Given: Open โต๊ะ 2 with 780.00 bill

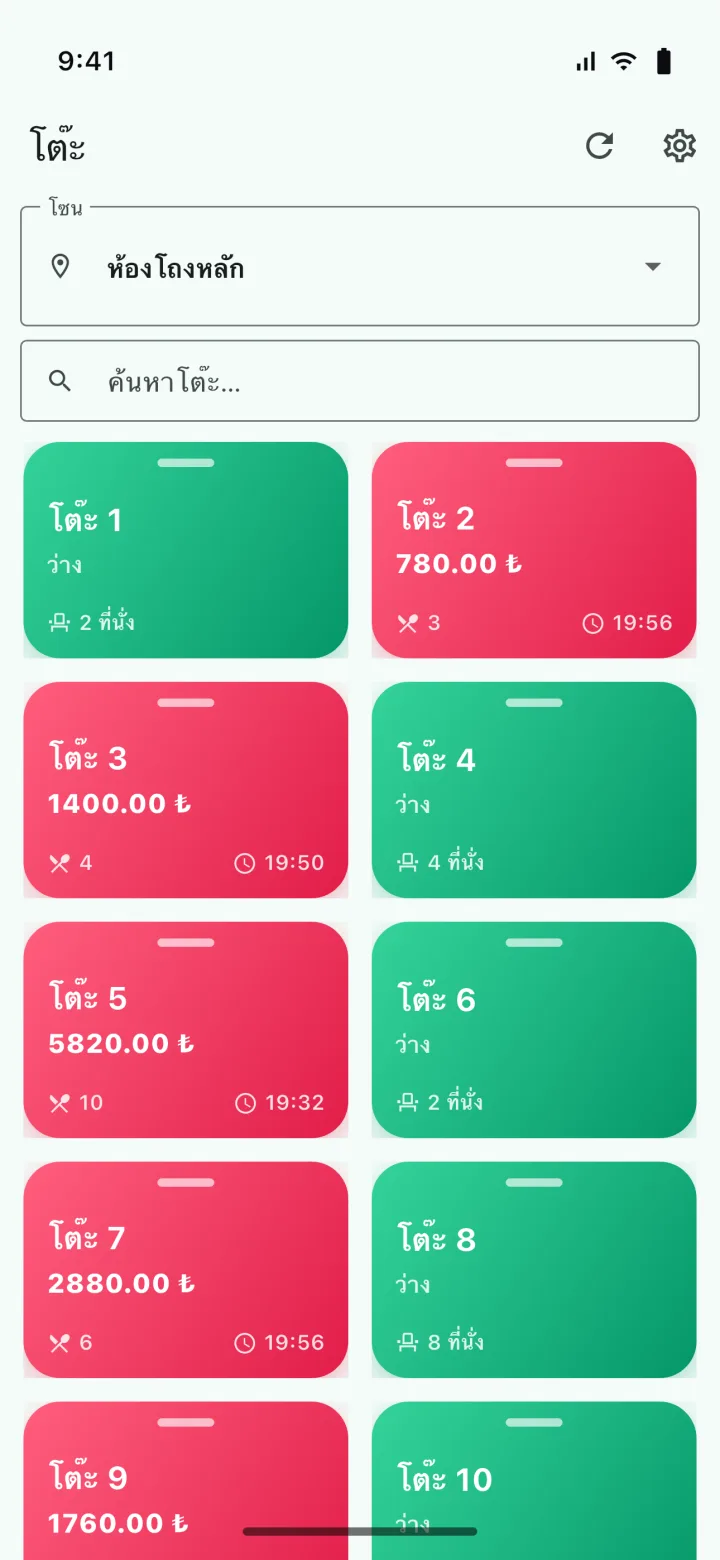Looking at the screenshot, I should [534, 550].
